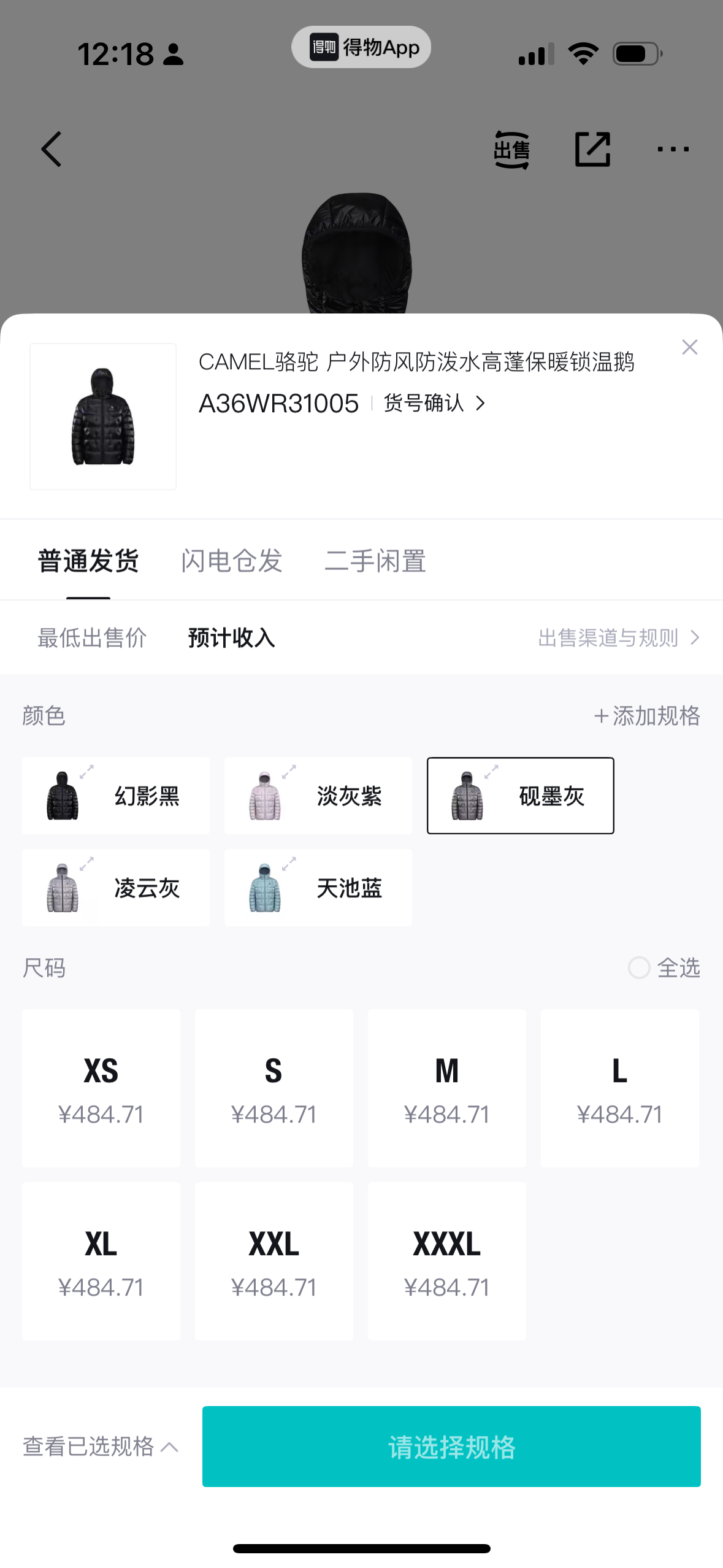
Task: Select the 最低出售价 view
Action: click(x=92, y=638)
